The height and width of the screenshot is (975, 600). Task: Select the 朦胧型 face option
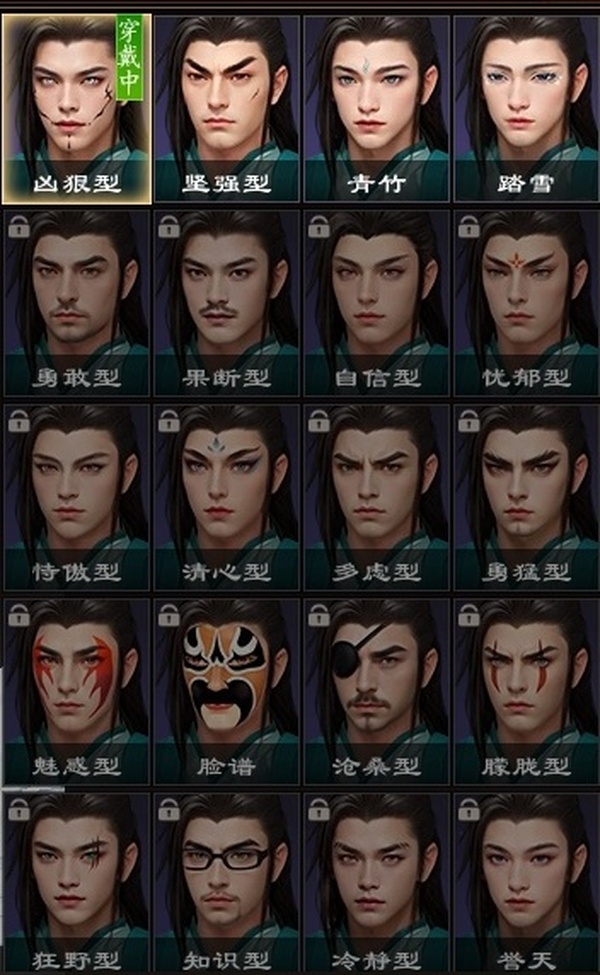(x=526, y=690)
